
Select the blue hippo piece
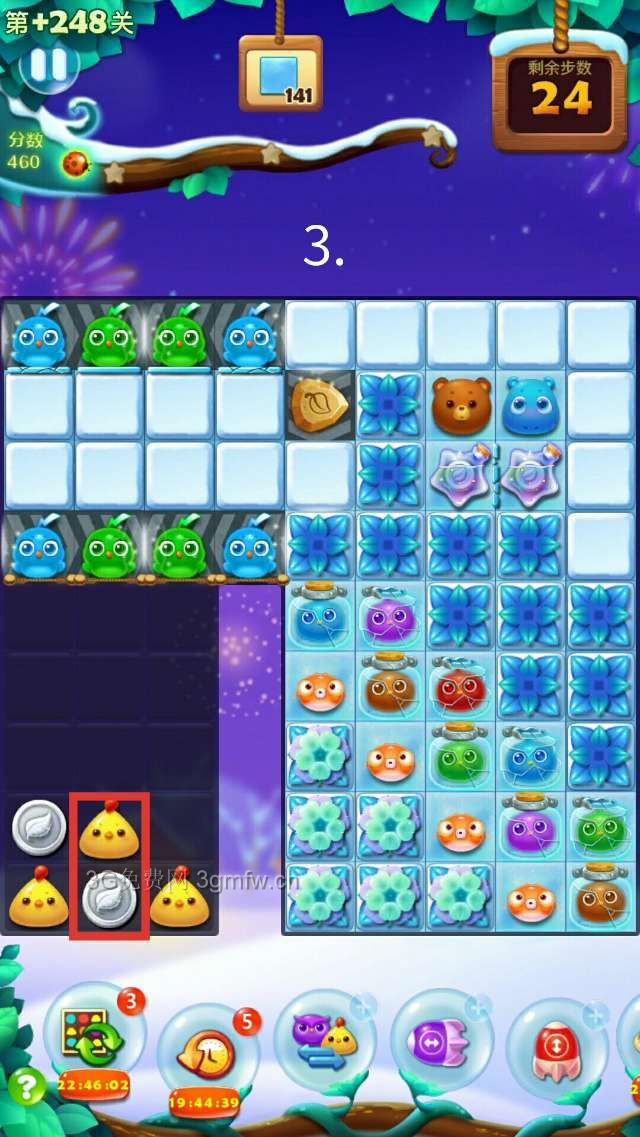pyautogui.click(x=530, y=404)
